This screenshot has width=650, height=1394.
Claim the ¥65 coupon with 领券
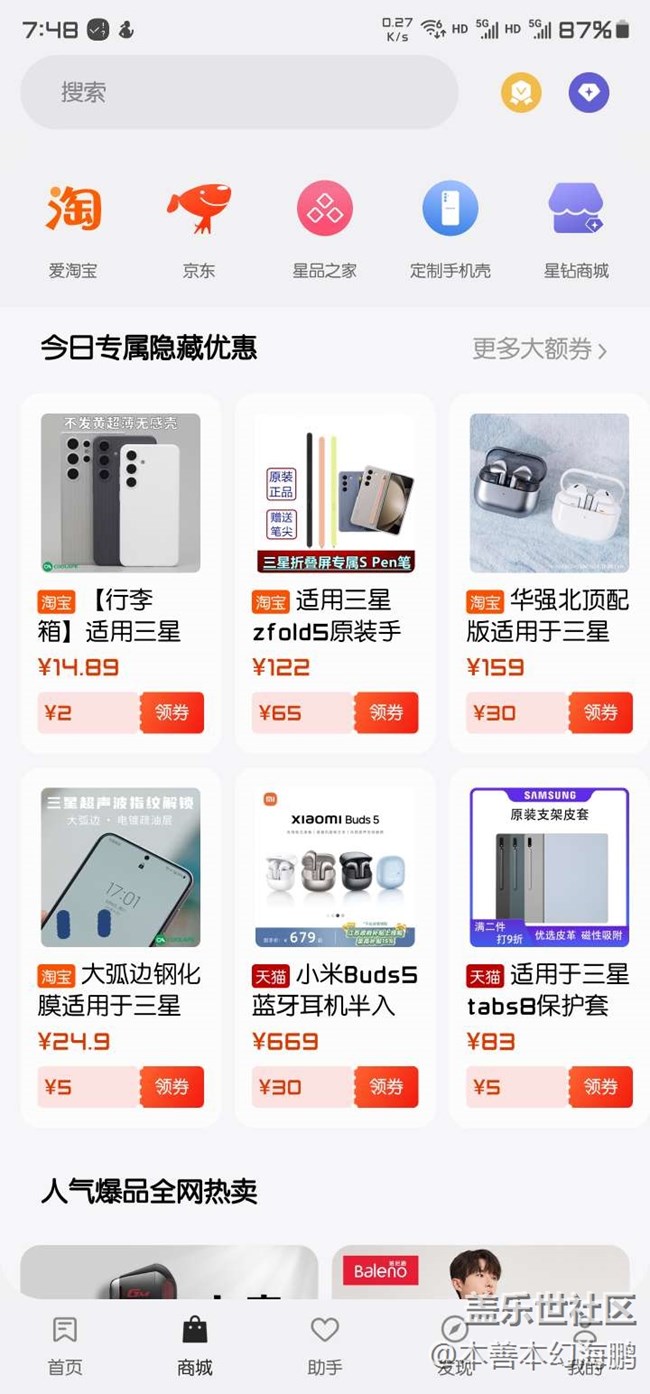(x=386, y=712)
